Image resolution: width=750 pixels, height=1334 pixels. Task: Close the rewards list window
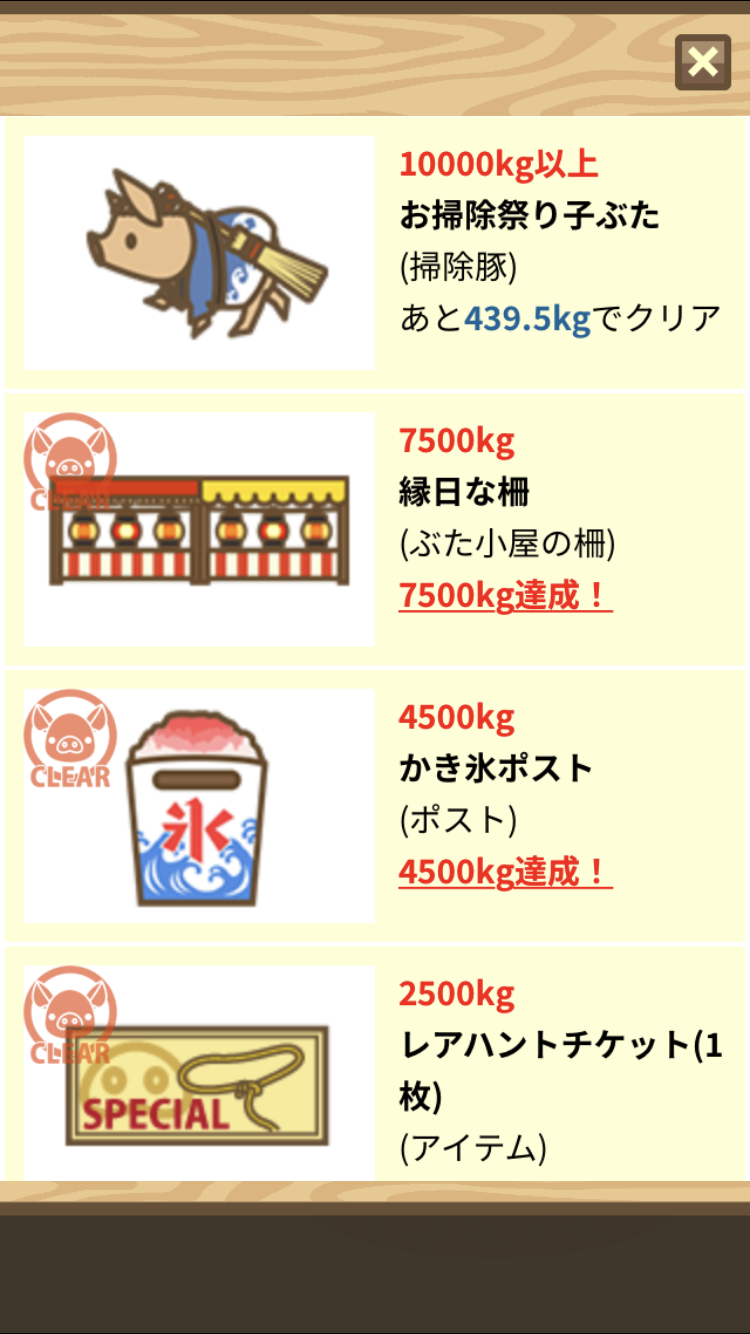(x=703, y=62)
